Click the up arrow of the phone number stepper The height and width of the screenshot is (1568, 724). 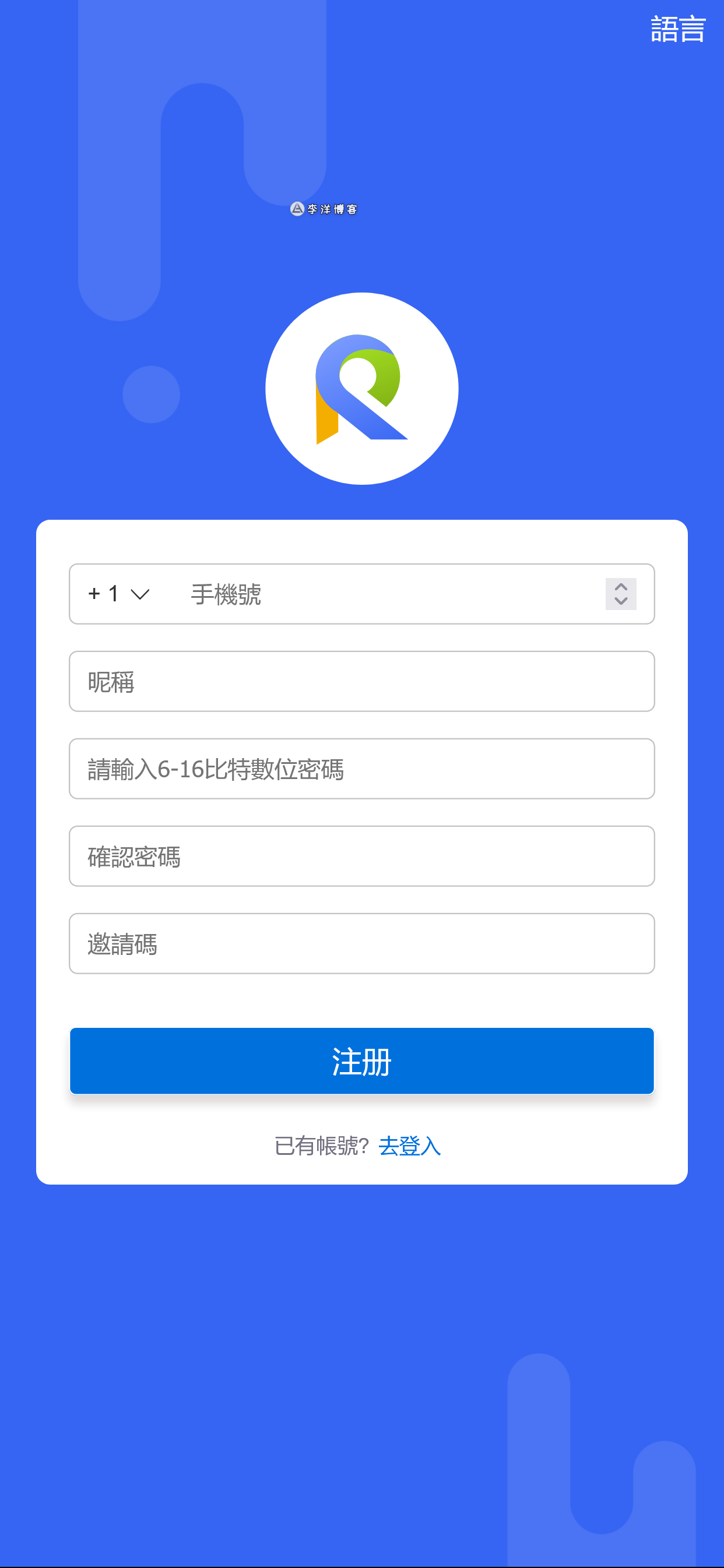pyautogui.click(x=621, y=586)
